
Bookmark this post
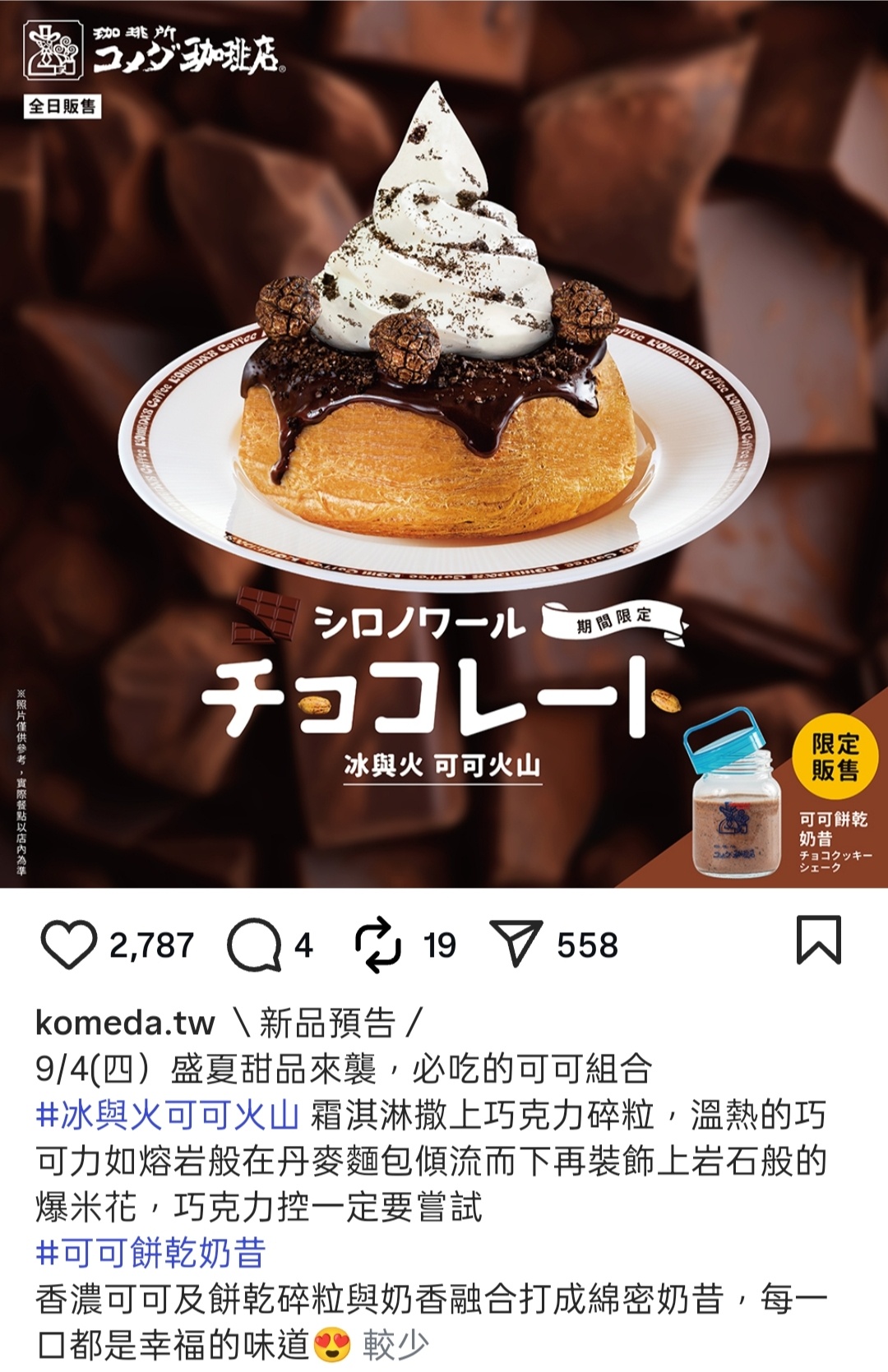point(818,940)
